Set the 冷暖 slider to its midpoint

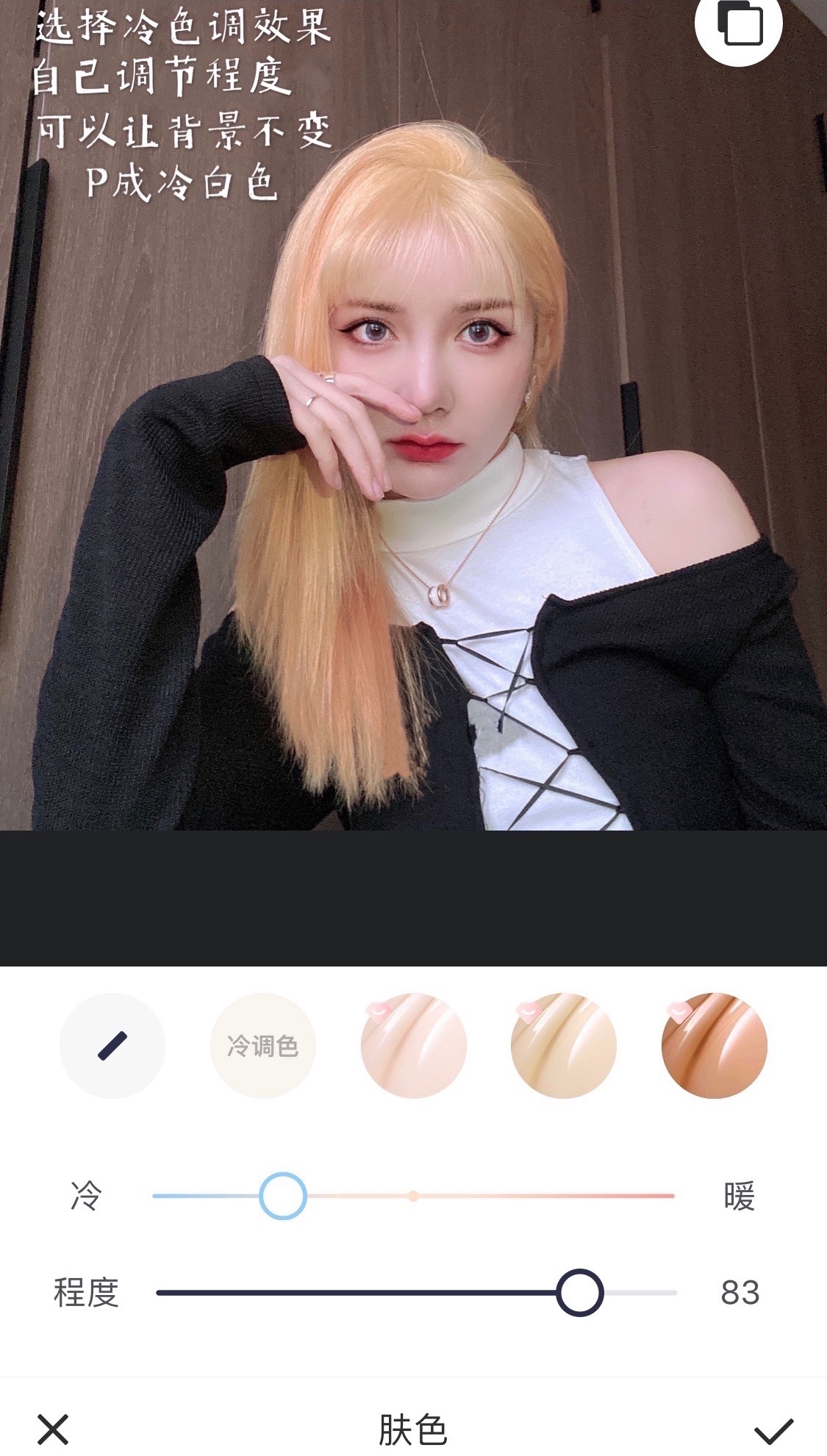click(x=414, y=1197)
